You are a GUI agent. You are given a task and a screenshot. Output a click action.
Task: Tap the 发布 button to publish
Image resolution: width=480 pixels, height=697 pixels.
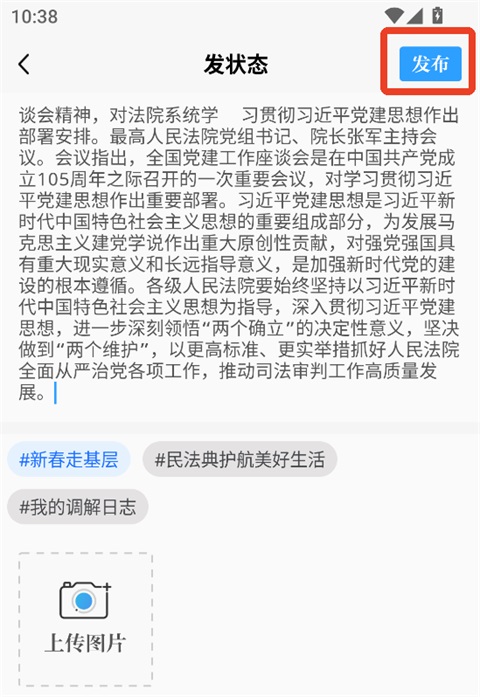(x=430, y=64)
